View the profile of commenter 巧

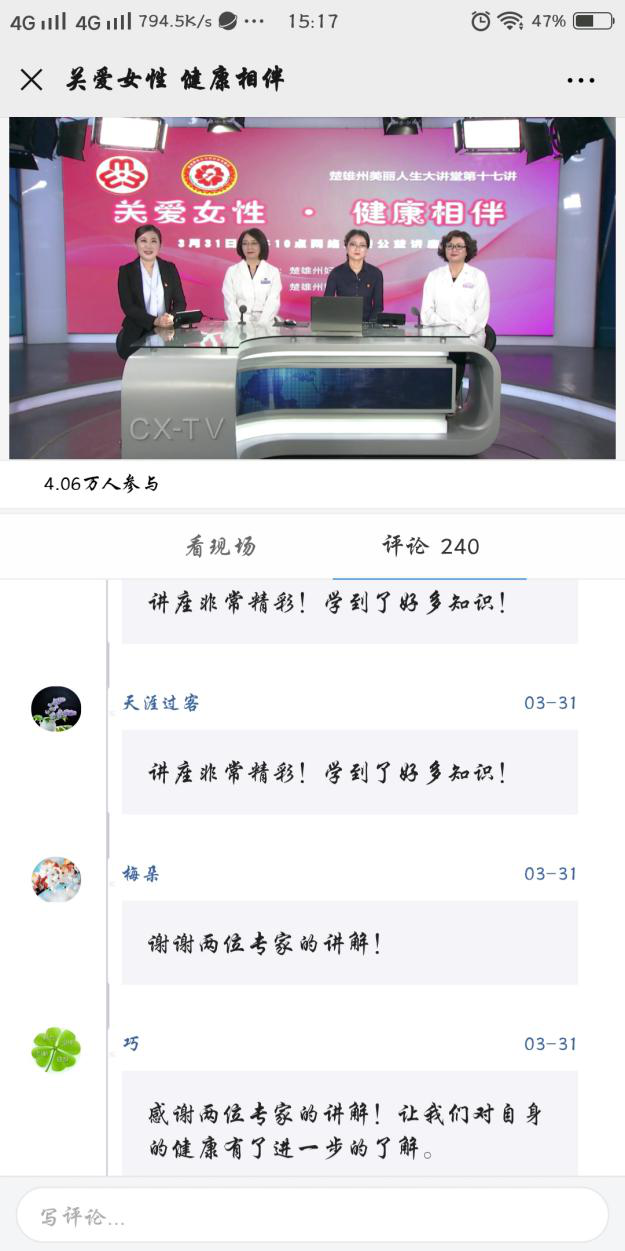(x=56, y=1049)
